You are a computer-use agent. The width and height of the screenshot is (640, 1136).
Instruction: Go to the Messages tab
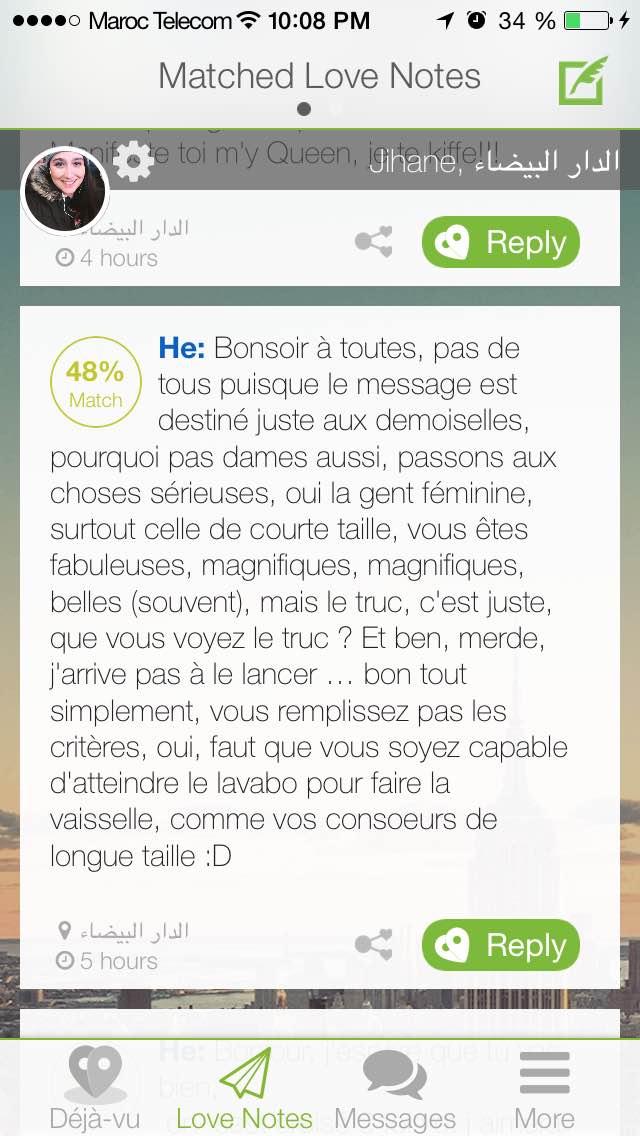[x=395, y=1088]
